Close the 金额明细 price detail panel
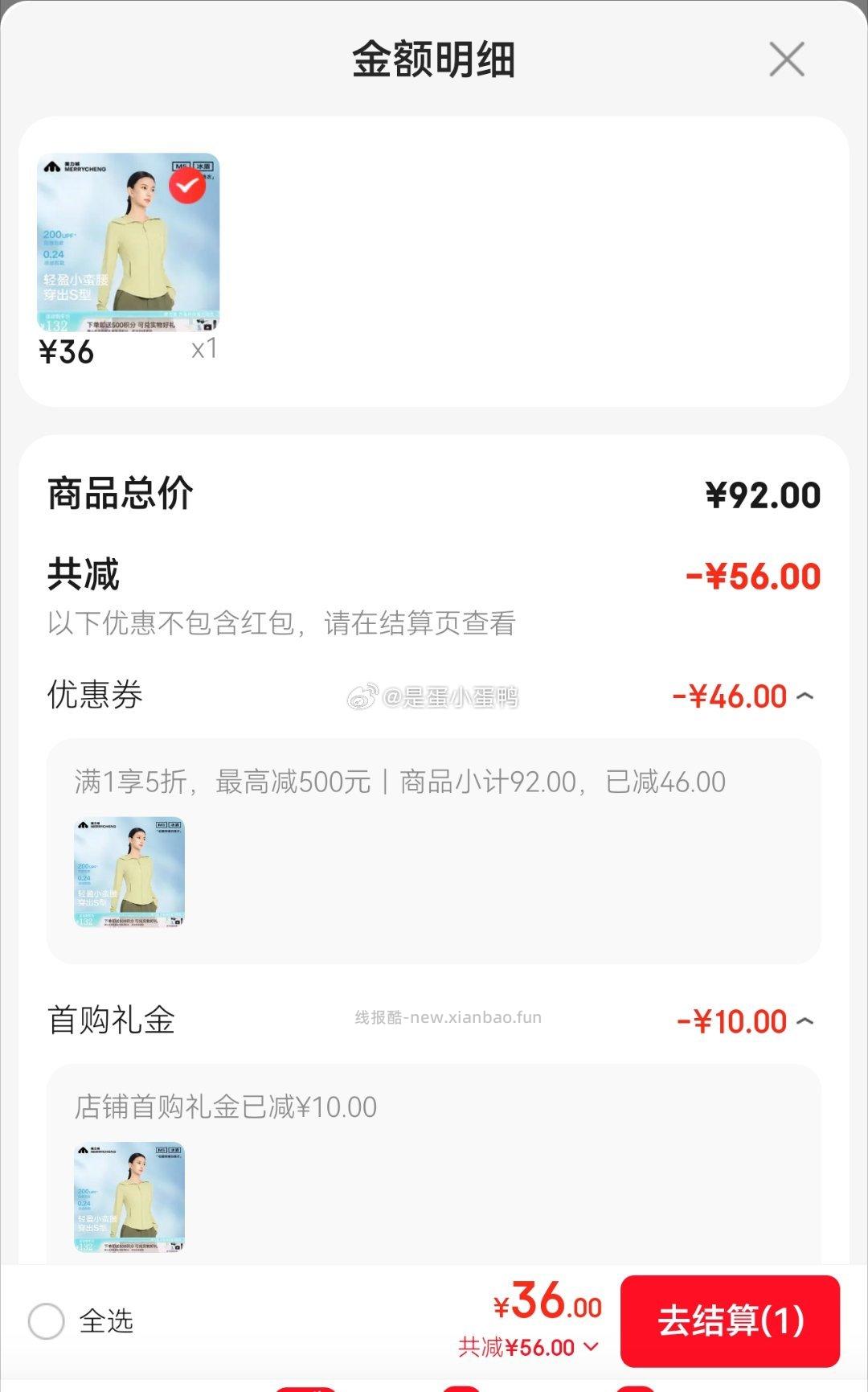The image size is (868, 1392). tap(784, 58)
